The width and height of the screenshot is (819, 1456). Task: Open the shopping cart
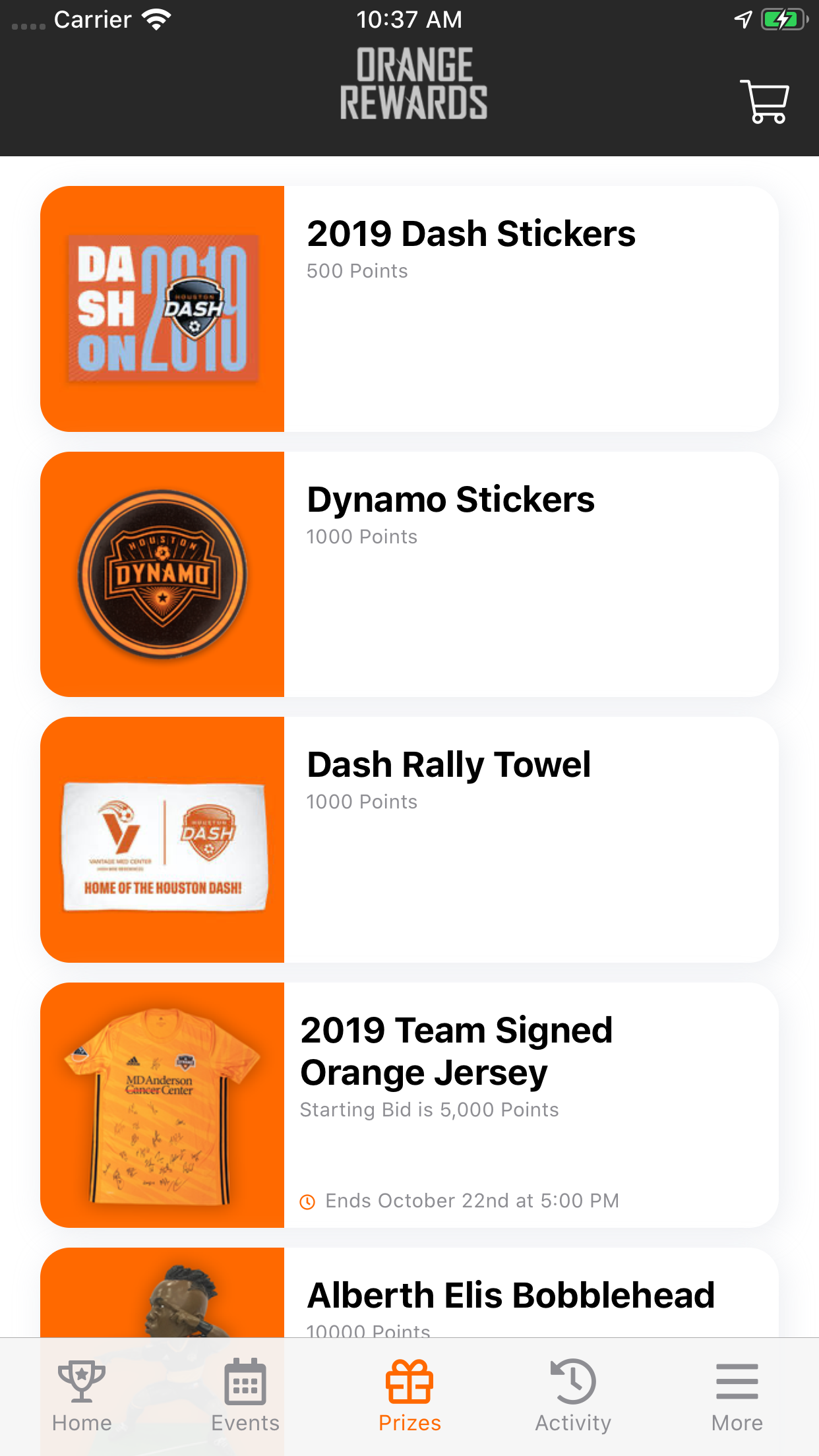pos(765,102)
